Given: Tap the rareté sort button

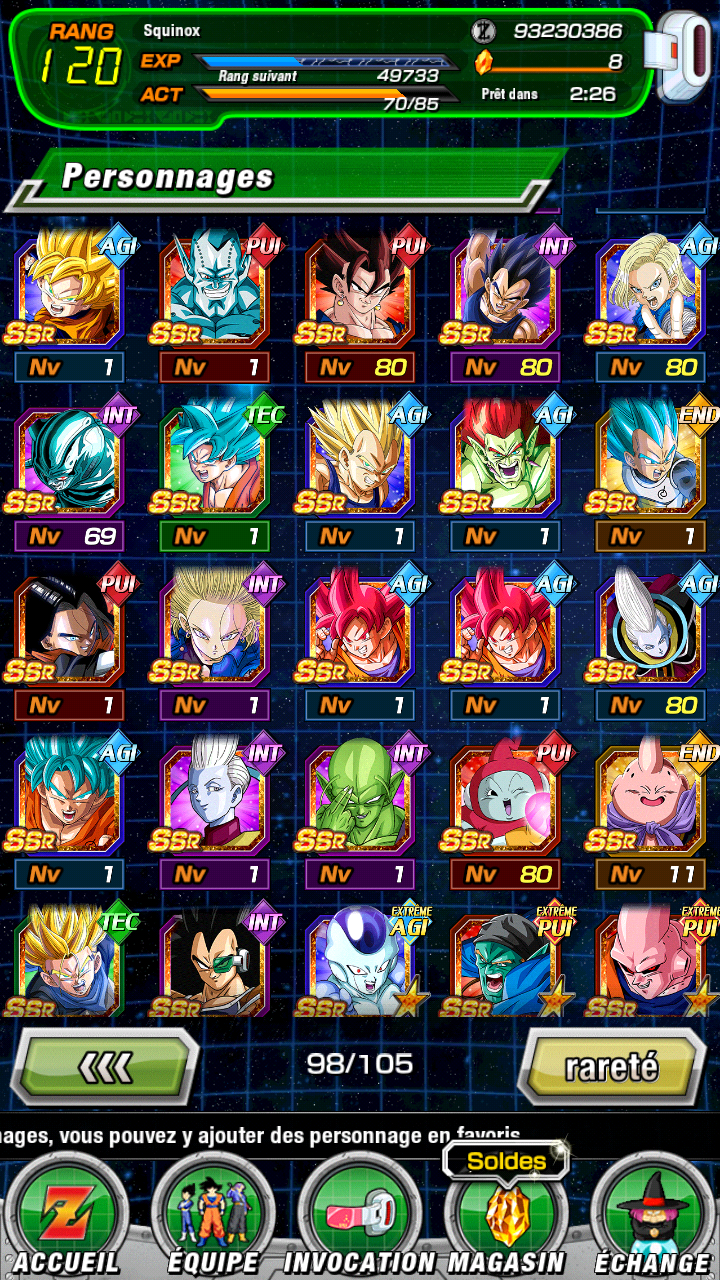Looking at the screenshot, I should (x=611, y=1067).
